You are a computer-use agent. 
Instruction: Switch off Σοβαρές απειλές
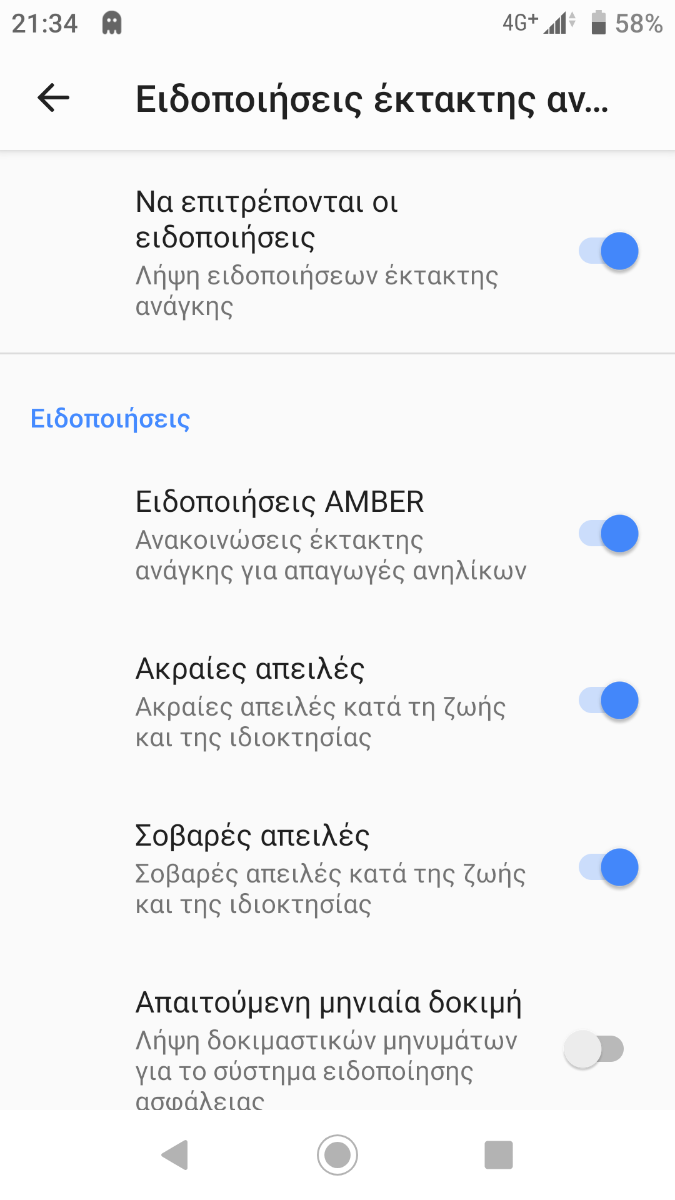(608, 868)
